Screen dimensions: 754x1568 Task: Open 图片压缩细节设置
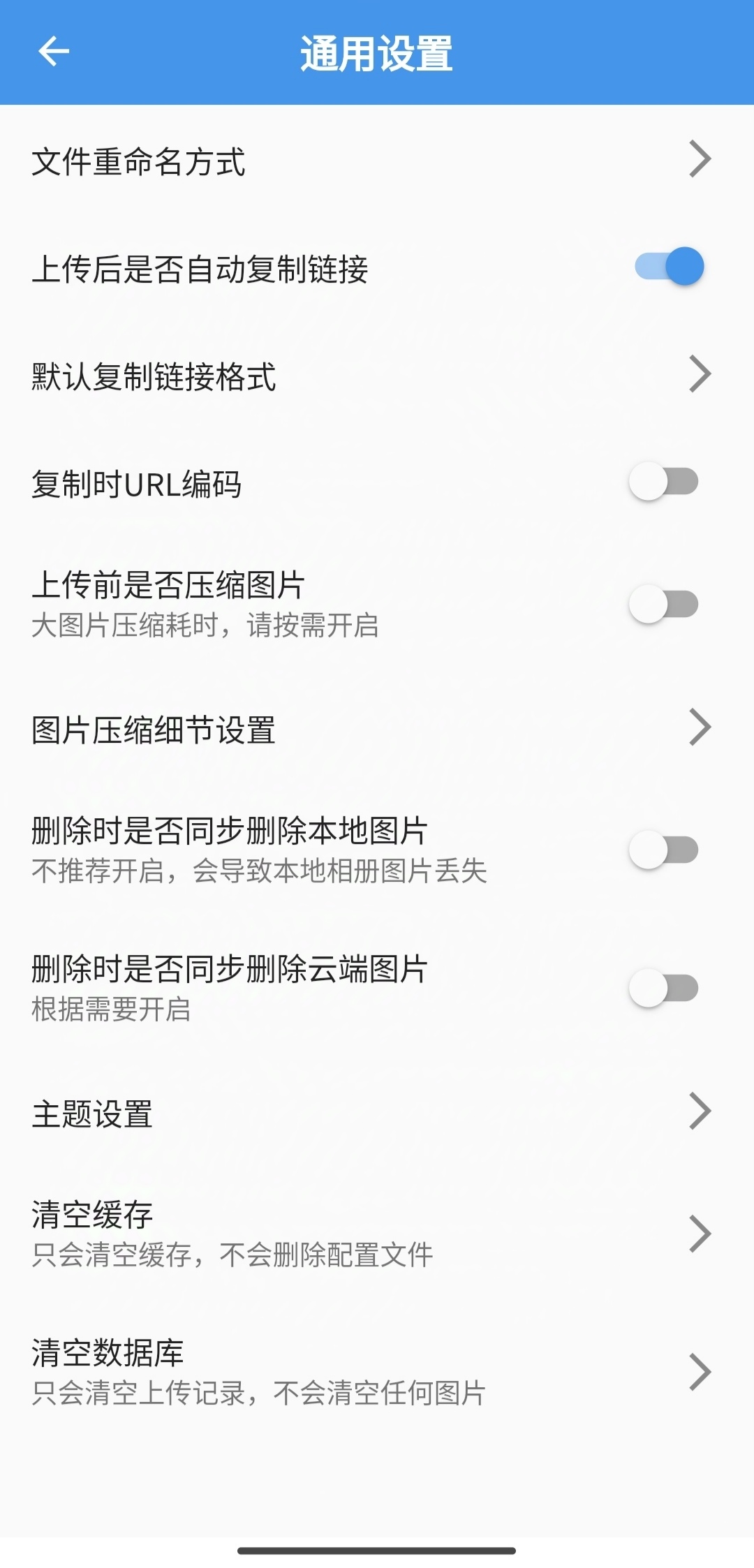click(377, 729)
